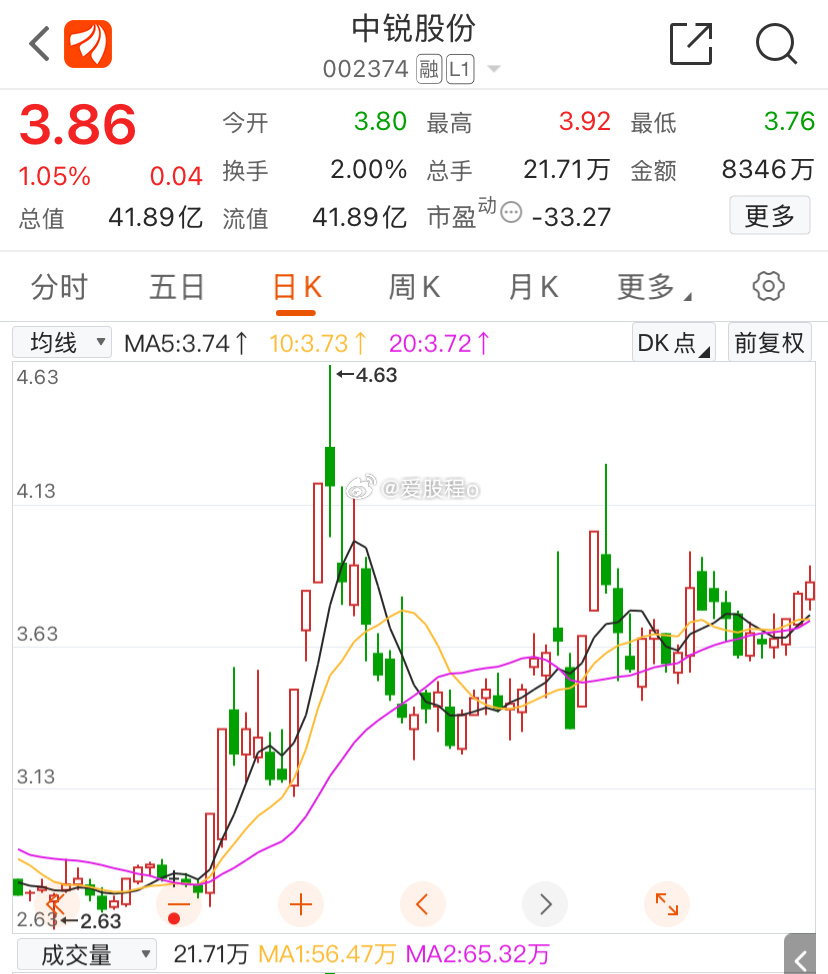Expand the chart with the fullscreen icon
The image size is (828, 974).
(x=666, y=903)
